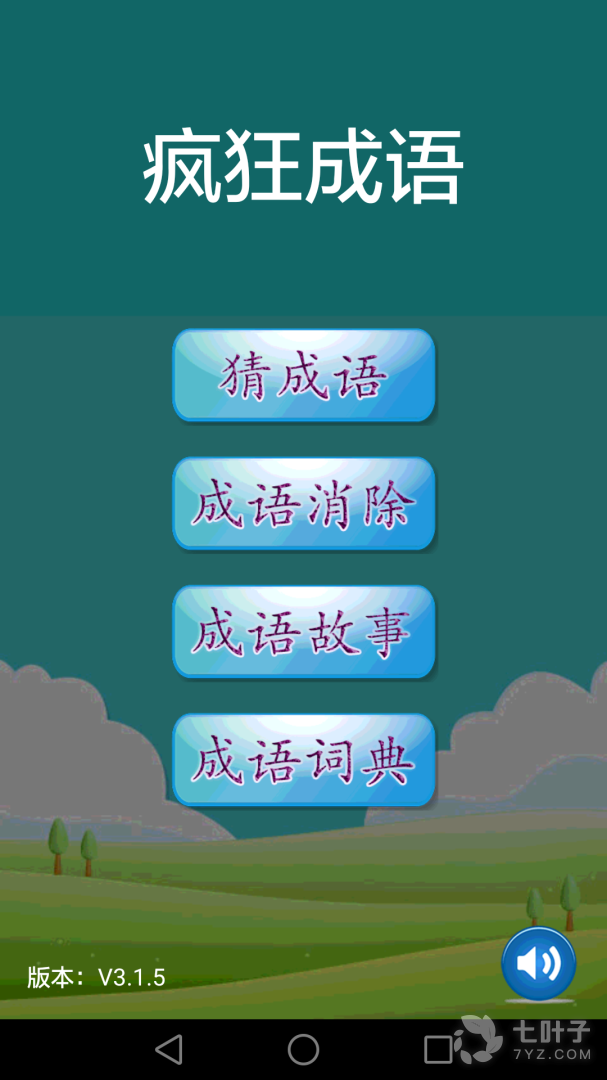
Task: Go to the home screen
Action: click(303, 1049)
